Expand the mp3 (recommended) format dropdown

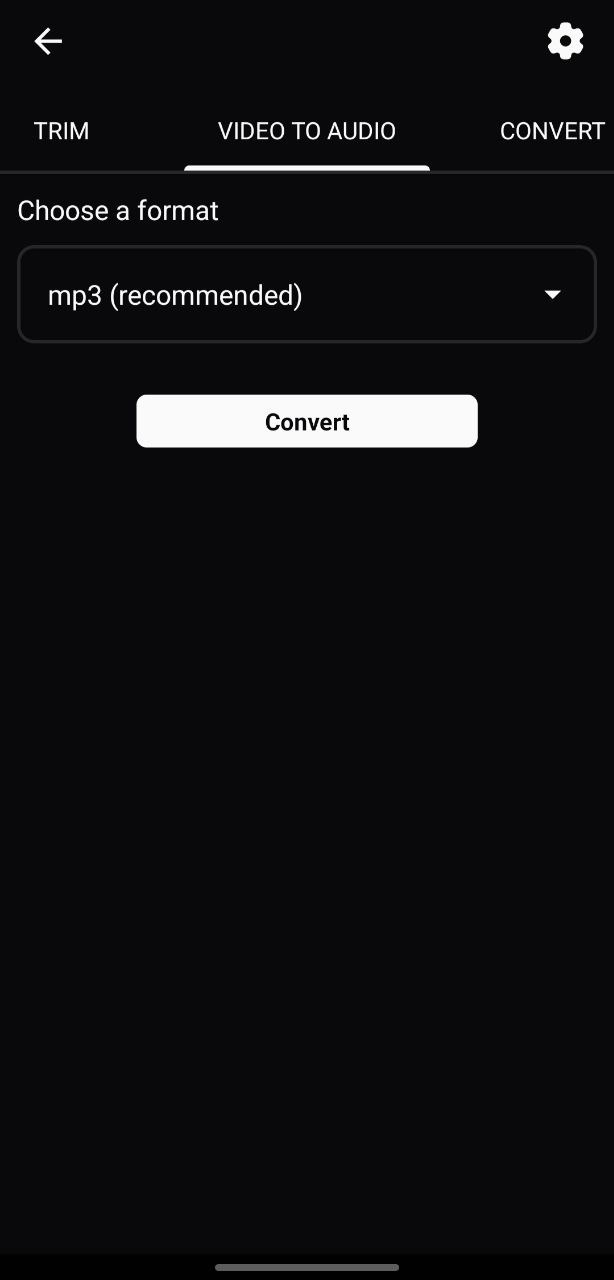click(x=307, y=294)
